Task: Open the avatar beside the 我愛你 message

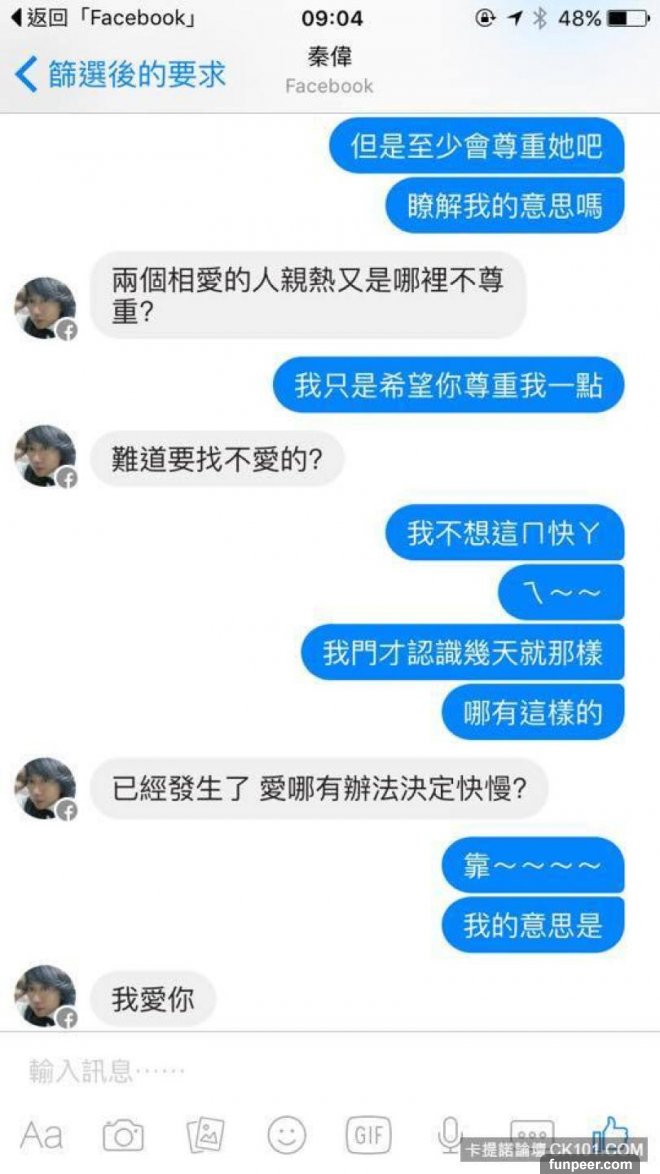Action: (45, 995)
